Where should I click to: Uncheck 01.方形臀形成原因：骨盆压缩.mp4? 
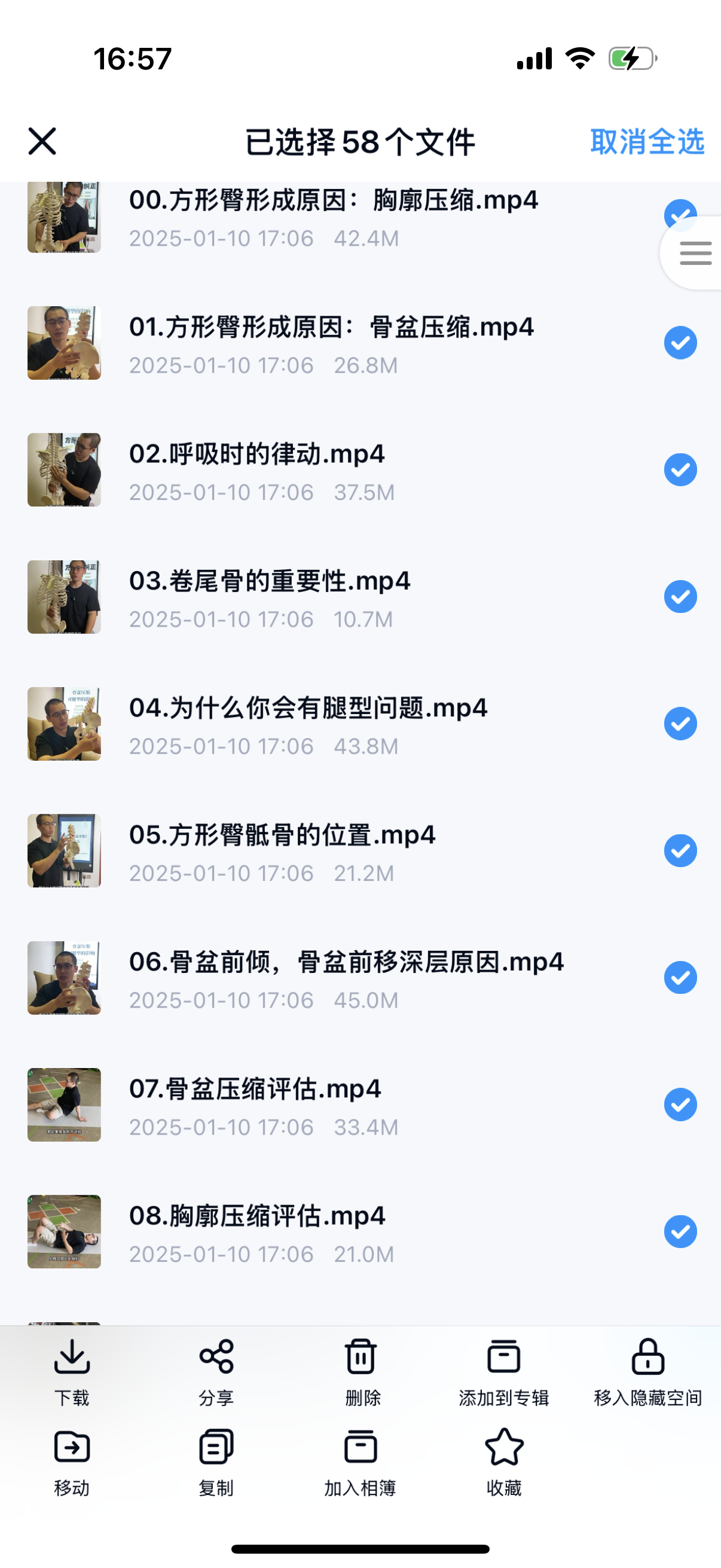680,343
